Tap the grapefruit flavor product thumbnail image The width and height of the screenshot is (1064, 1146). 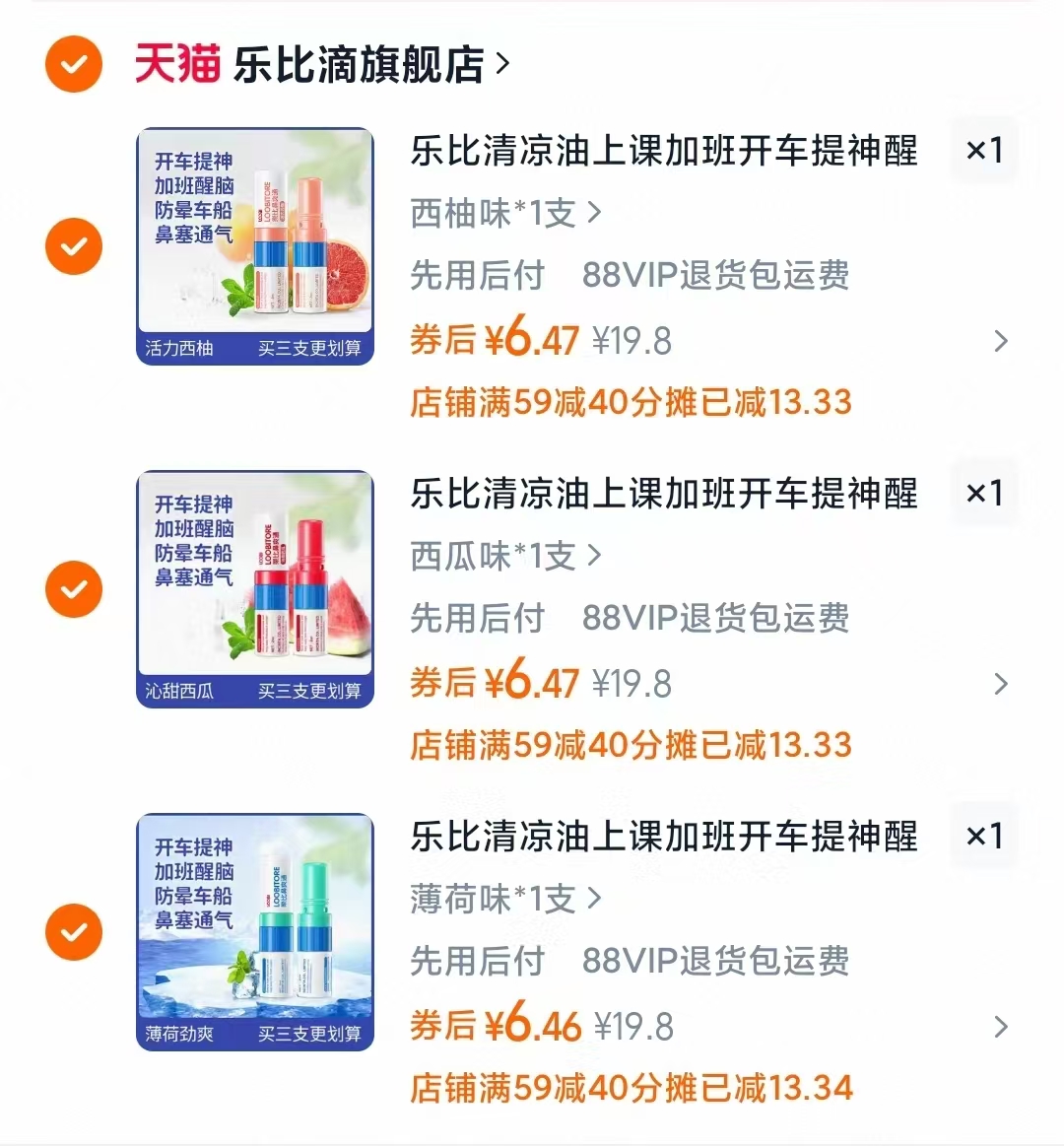pyautogui.click(x=254, y=245)
